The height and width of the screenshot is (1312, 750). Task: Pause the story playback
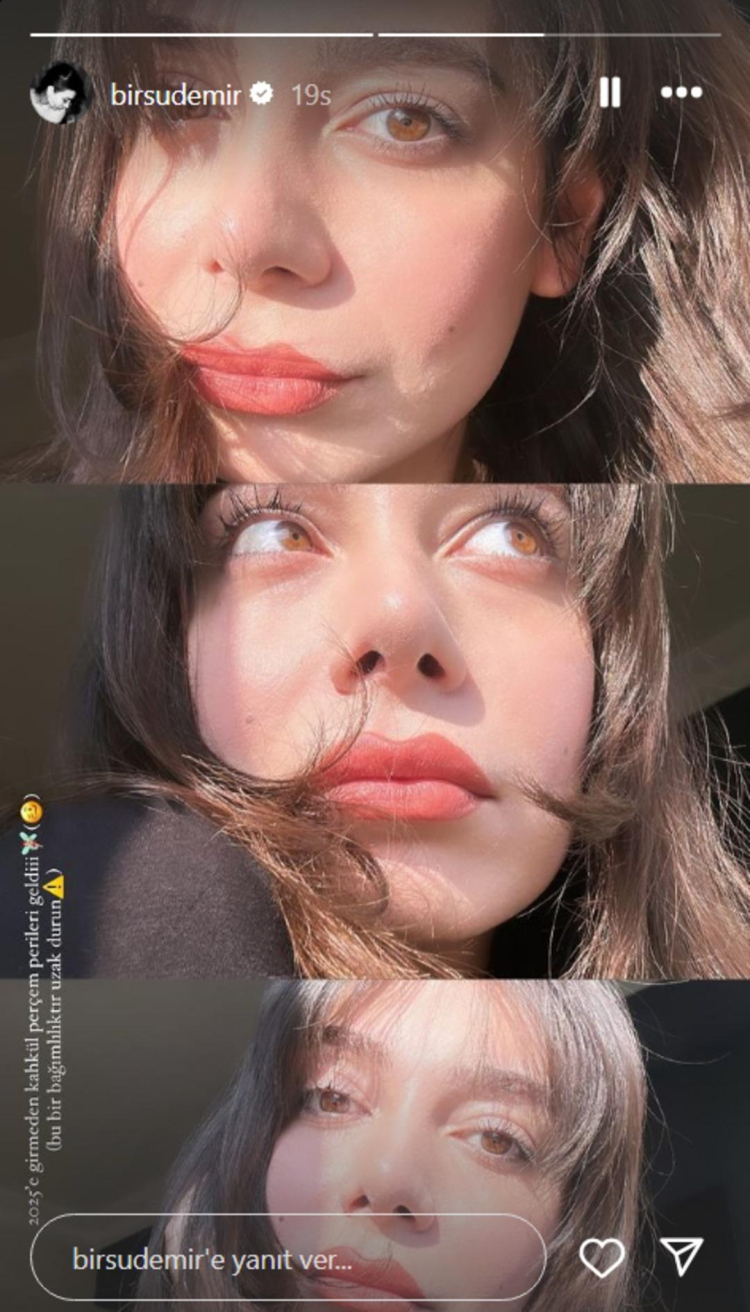coord(609,93)
